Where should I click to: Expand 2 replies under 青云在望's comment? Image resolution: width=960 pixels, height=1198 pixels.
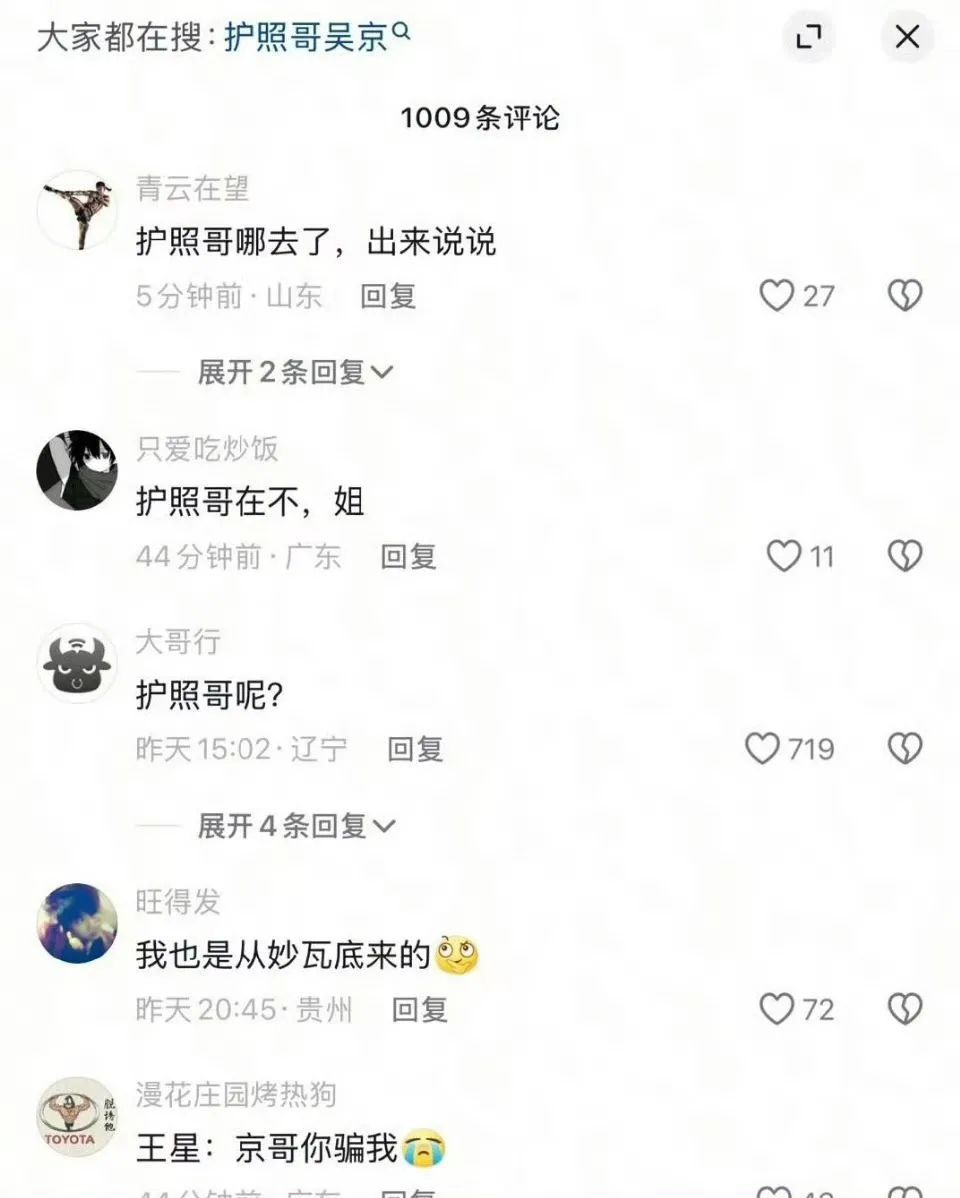[x=295, y=372]
